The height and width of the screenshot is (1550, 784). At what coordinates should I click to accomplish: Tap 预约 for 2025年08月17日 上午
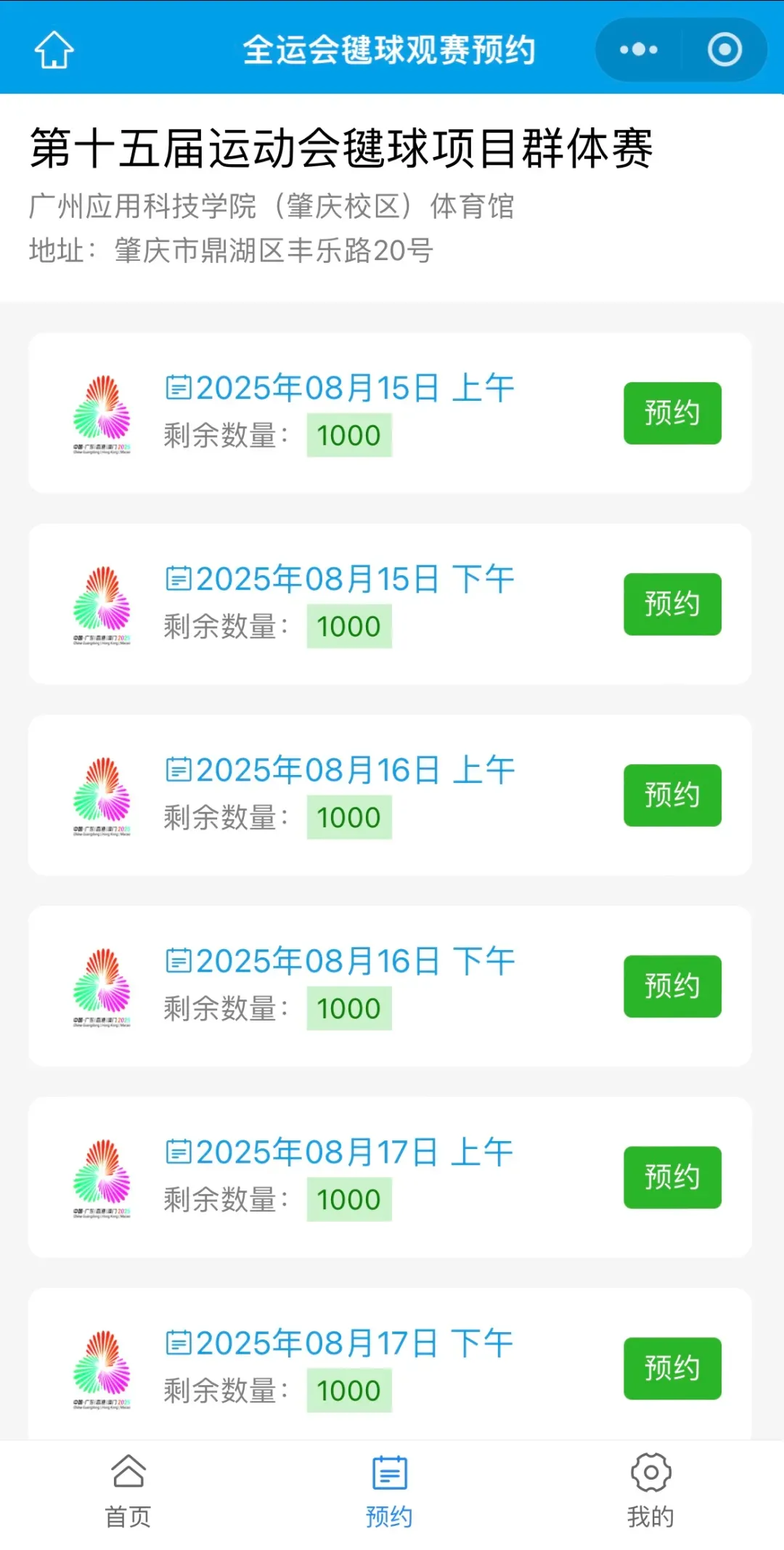click(672, 1177)
